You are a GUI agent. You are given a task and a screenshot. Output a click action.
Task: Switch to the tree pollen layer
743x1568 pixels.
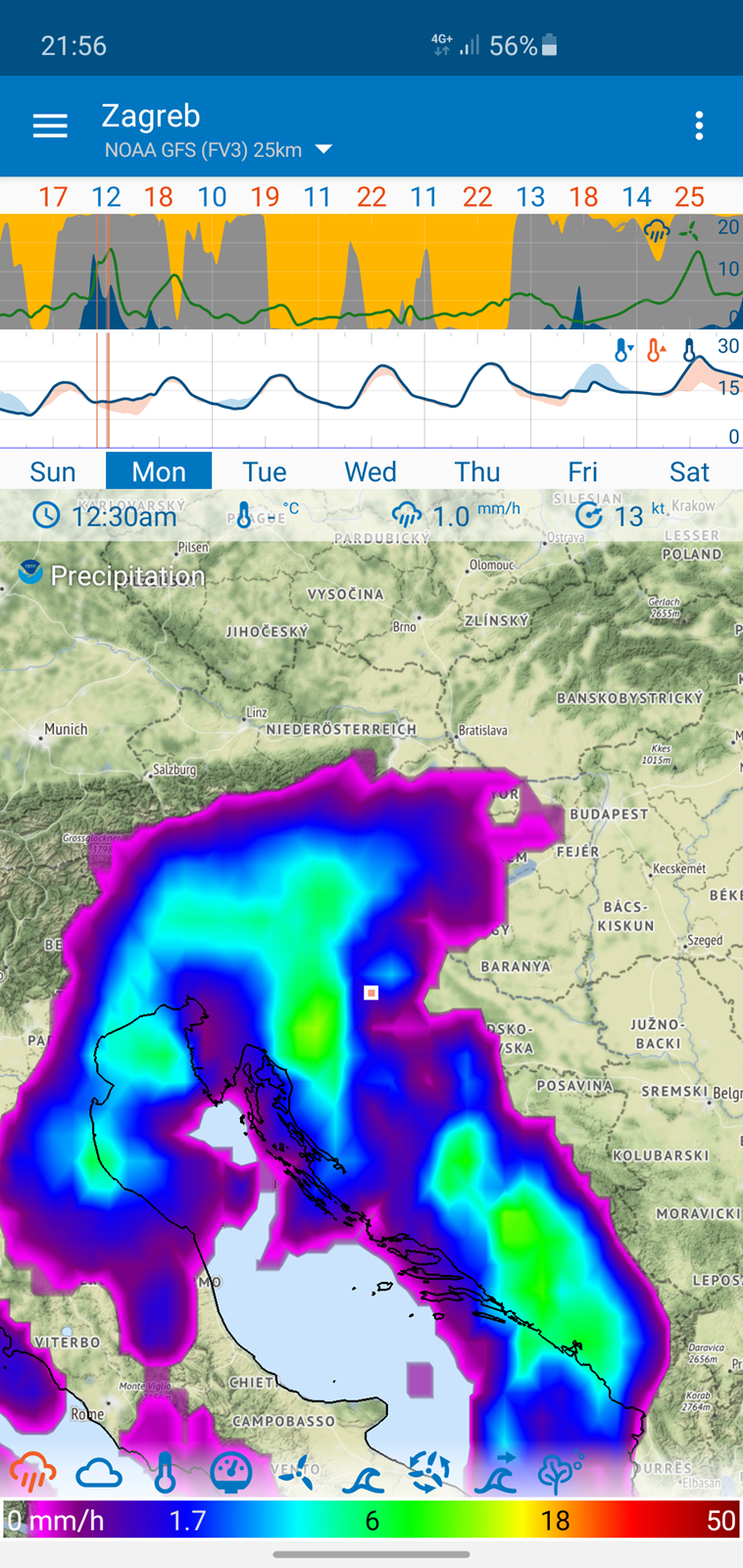[x=560, y=1473]
